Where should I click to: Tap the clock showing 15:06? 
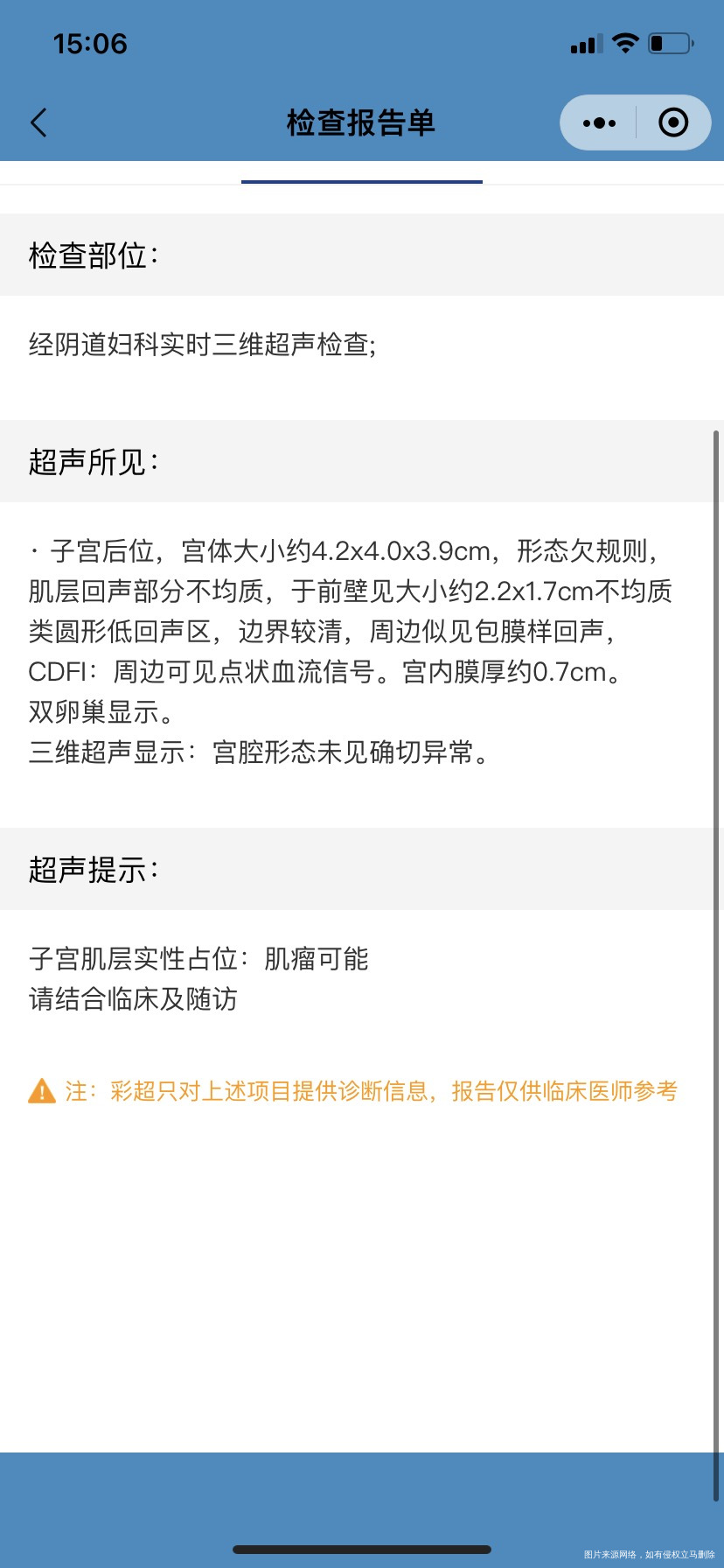pyautogui.click(x=90, y=43)
